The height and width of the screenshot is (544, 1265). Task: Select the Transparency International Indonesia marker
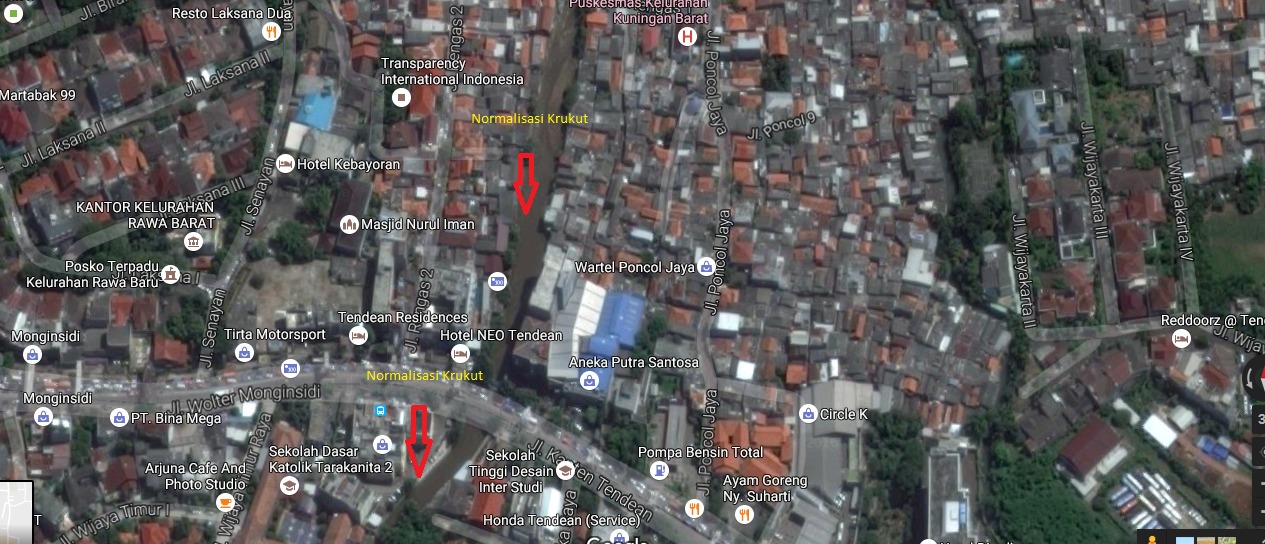(401, 97)
